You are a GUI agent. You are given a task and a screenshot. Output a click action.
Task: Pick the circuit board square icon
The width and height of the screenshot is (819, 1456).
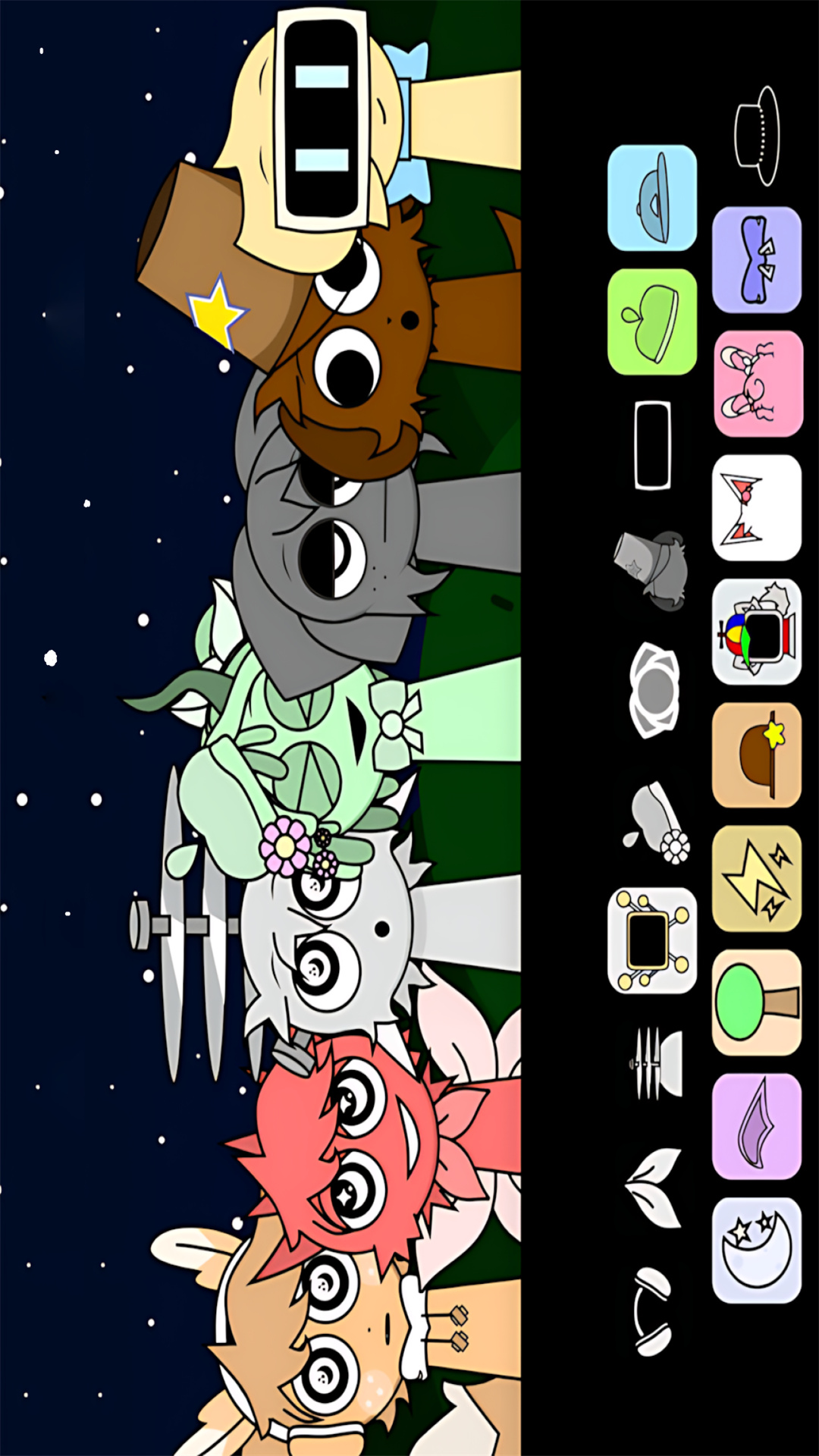coord(652,940)
